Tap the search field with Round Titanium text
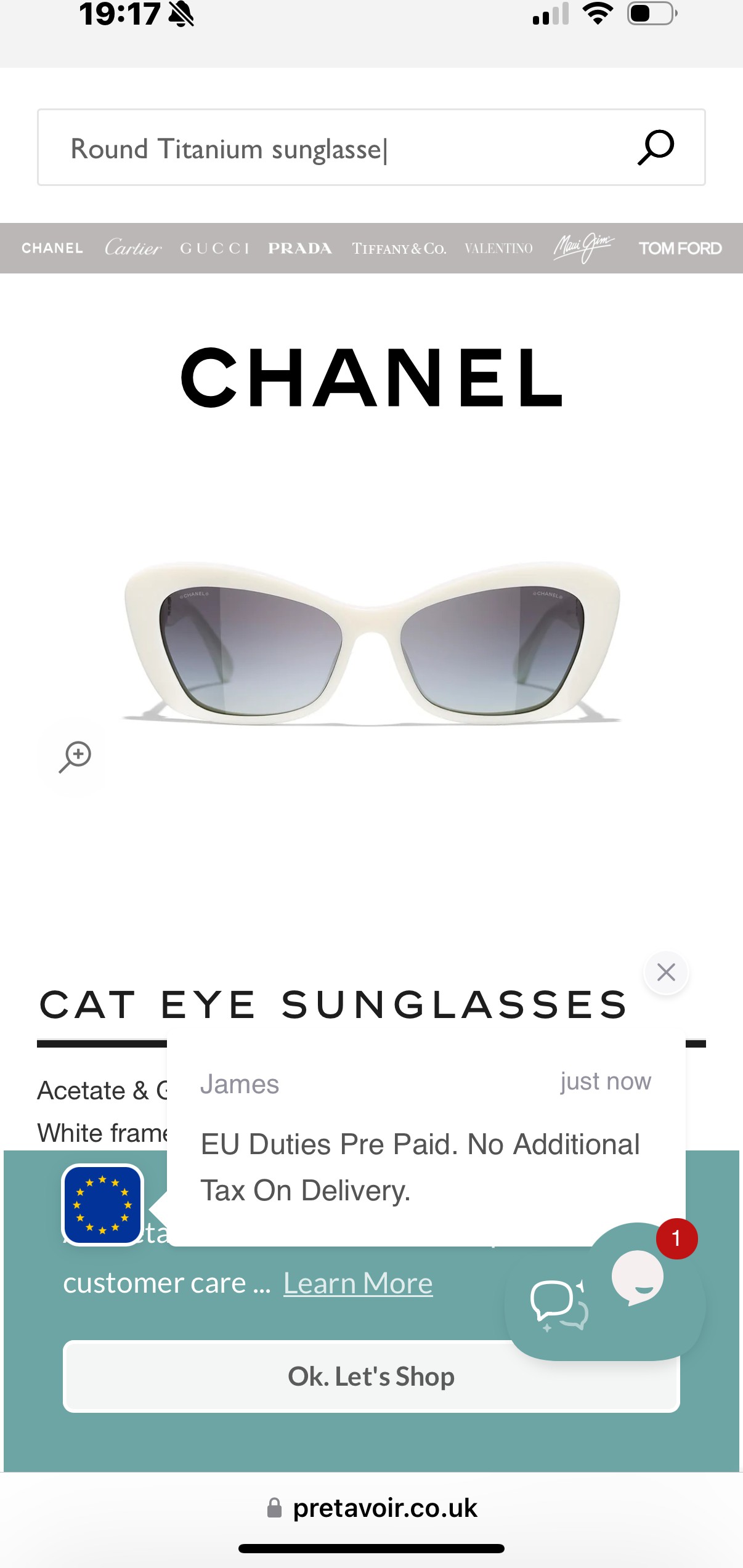This screenshot has height=1568, width=743. 371,147
